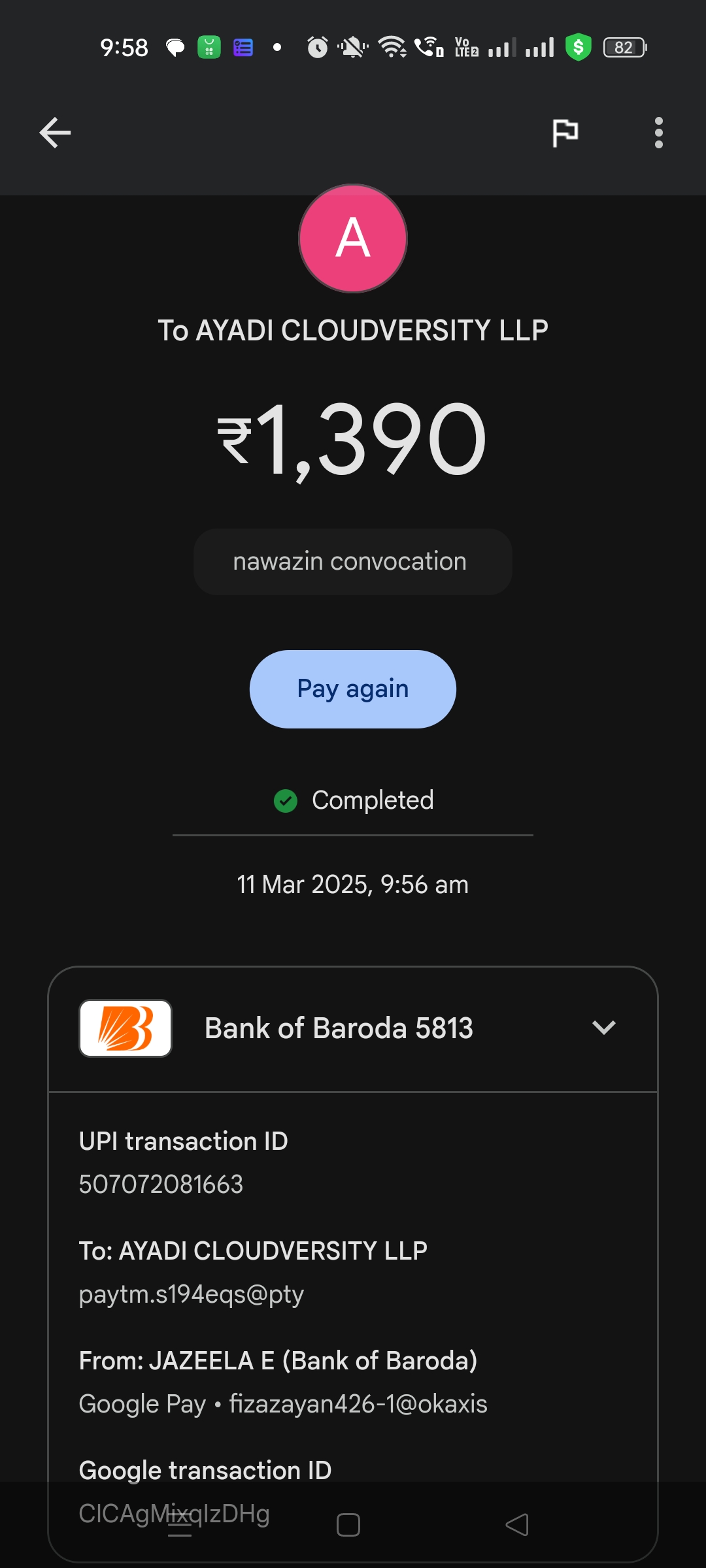Open the three-dot overflow menu
The width and height of the screenshot is (706, 1568).
click(658, 133)
